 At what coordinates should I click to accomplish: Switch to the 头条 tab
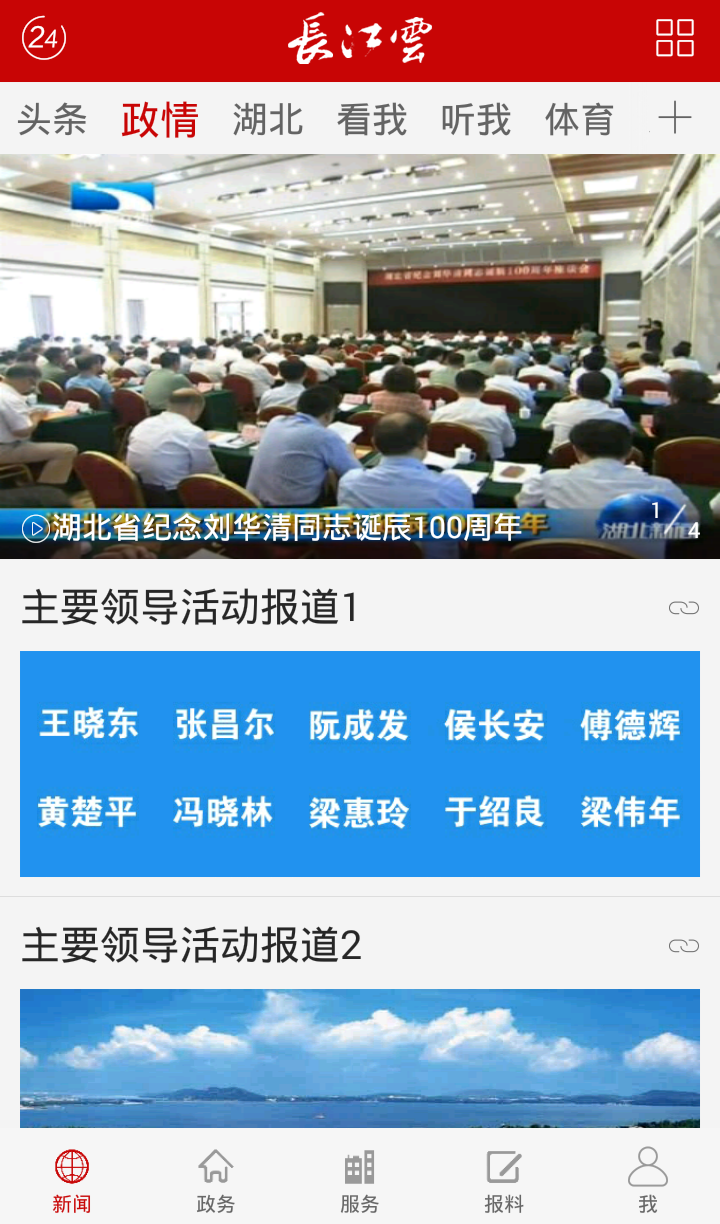click(x=52, y=120)
